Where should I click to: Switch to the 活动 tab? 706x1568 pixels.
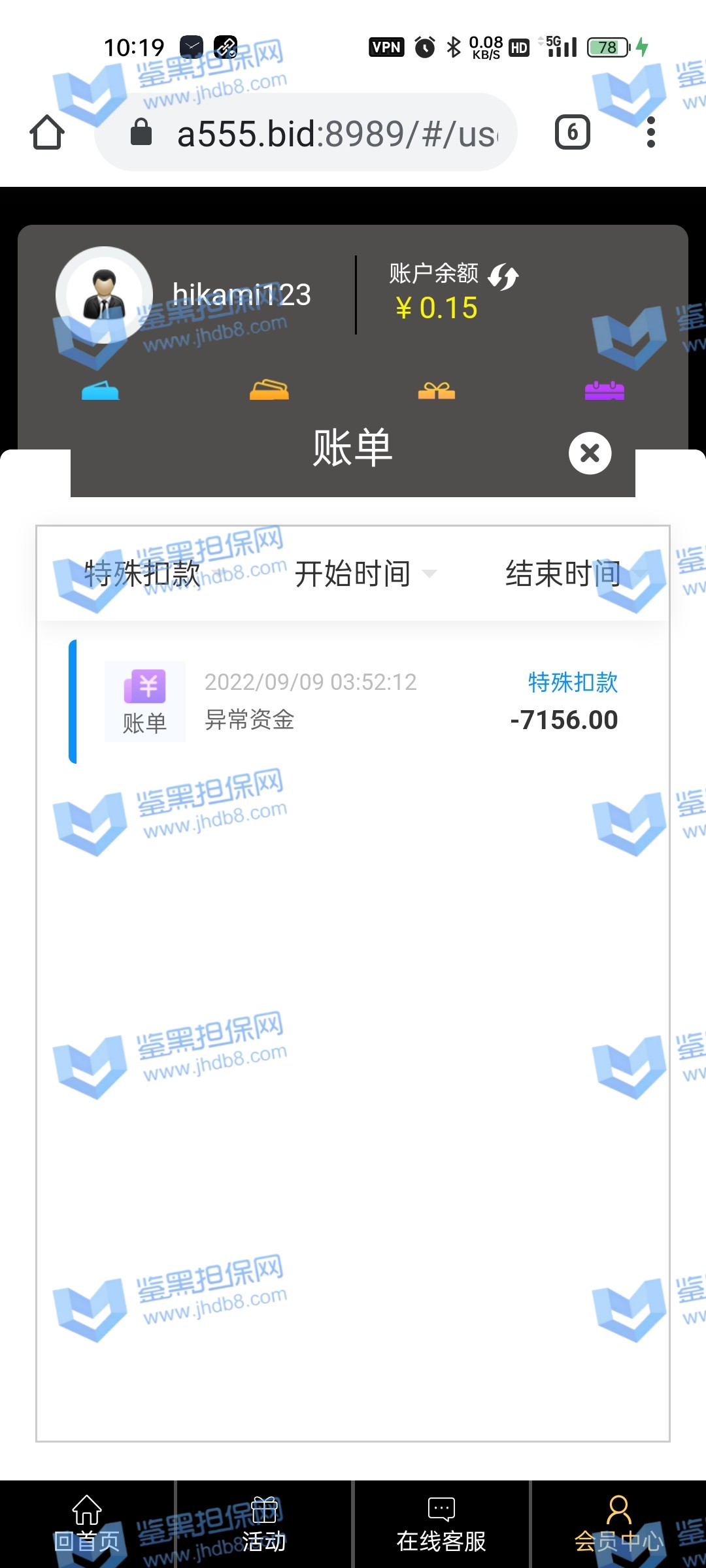(x=264, y=1525)
